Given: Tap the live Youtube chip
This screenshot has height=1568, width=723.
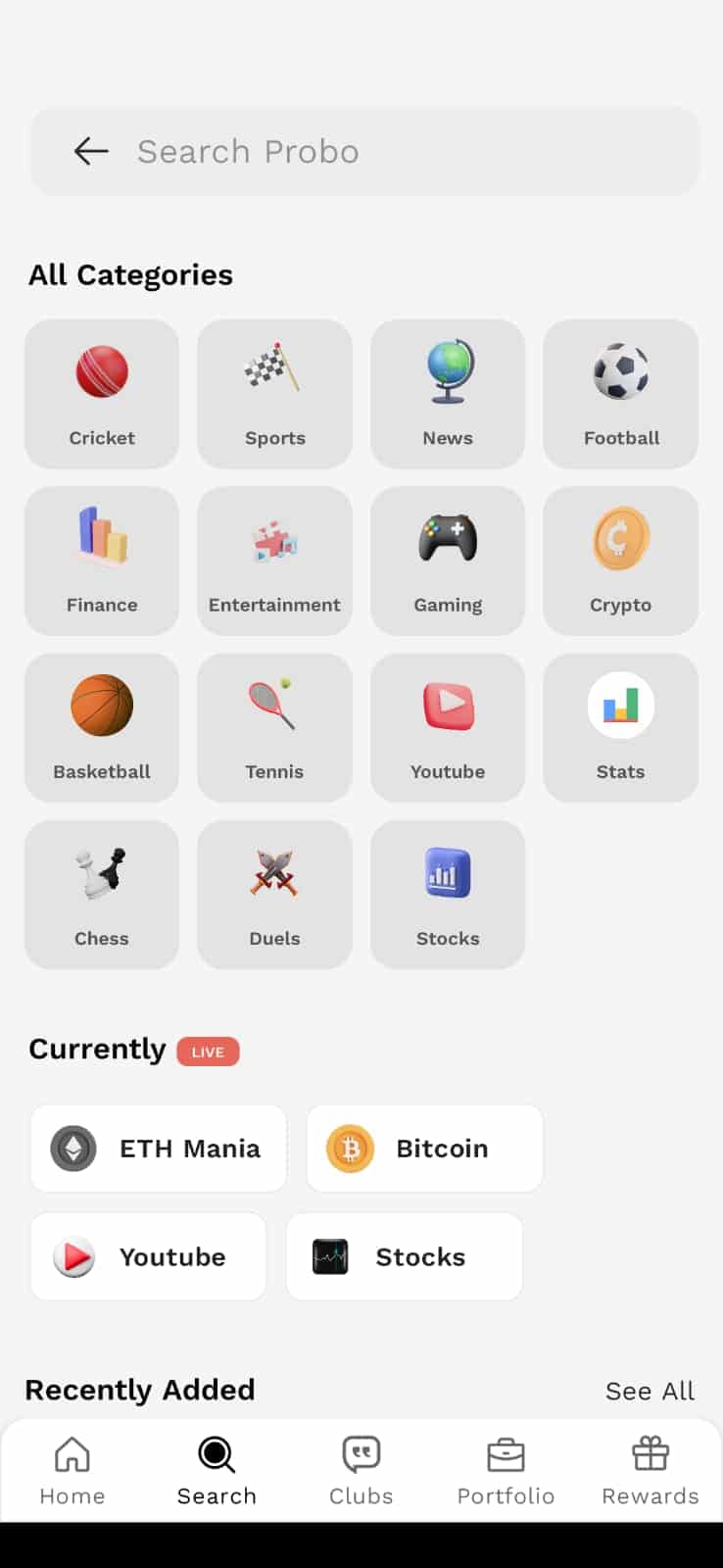Looking at the screenshot, I should point(148,1256).
